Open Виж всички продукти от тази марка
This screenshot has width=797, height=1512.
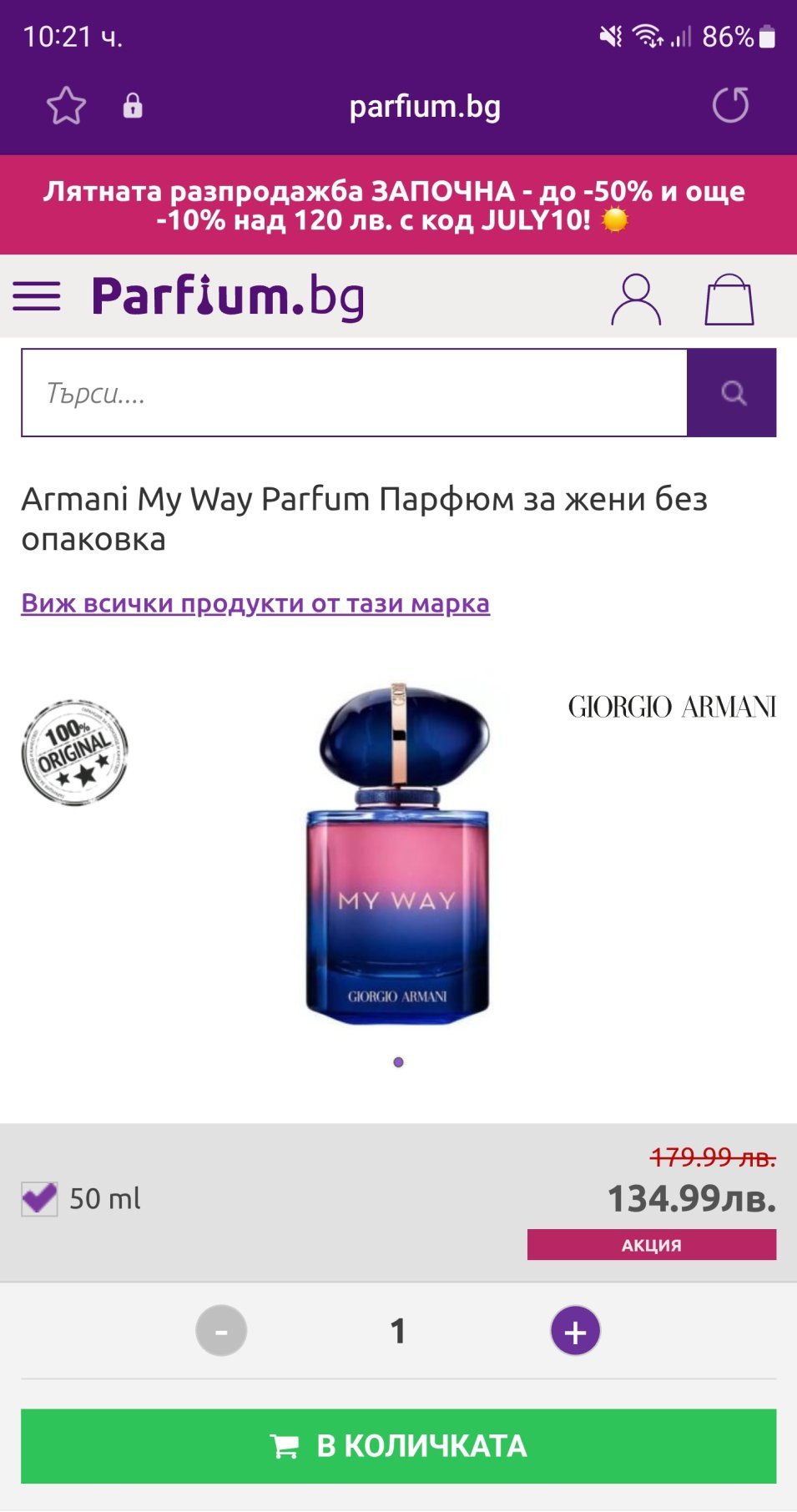pos(255,602)
